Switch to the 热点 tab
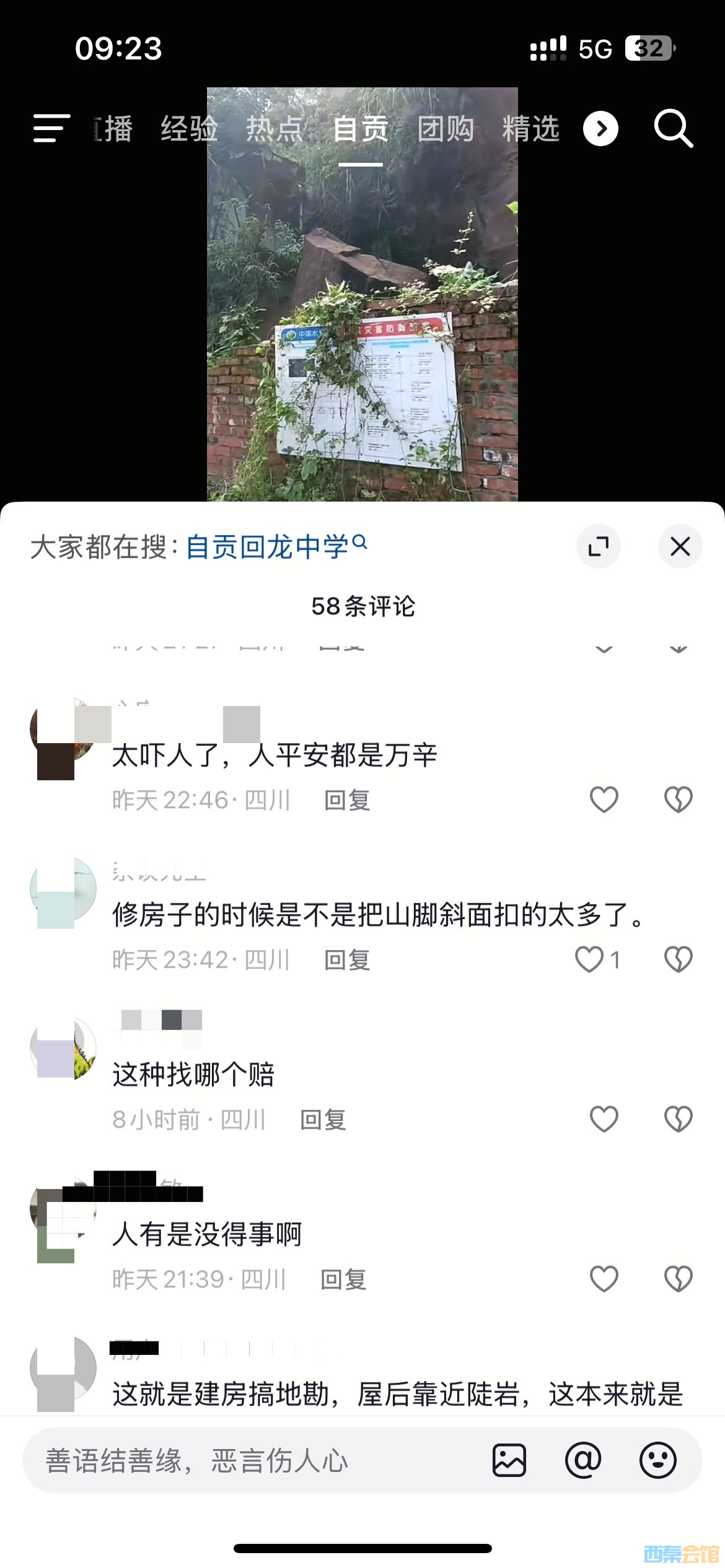 (x=274, y=129)
